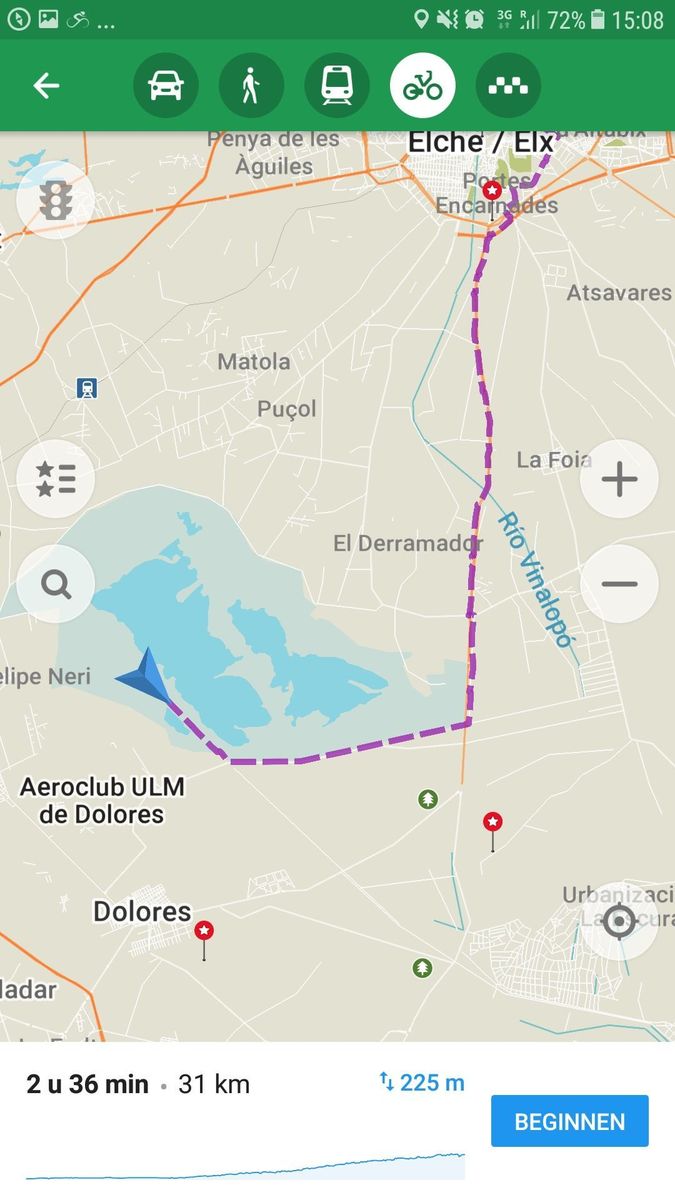Open map search with the magnifier
The width and height of the screenshot is (675, 1200).
[x=56, y=584]
